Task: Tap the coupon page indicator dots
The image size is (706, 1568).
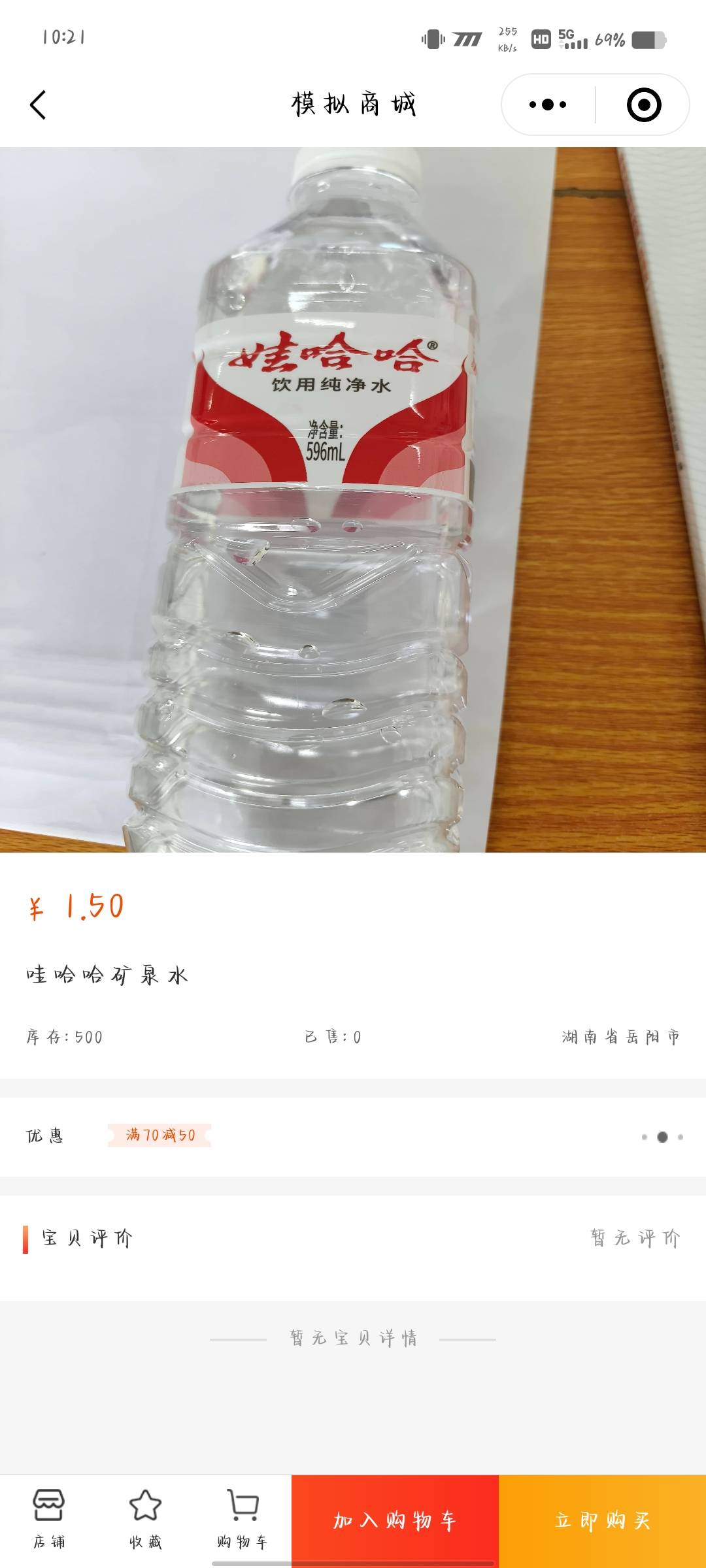Action: (662, 1137)
